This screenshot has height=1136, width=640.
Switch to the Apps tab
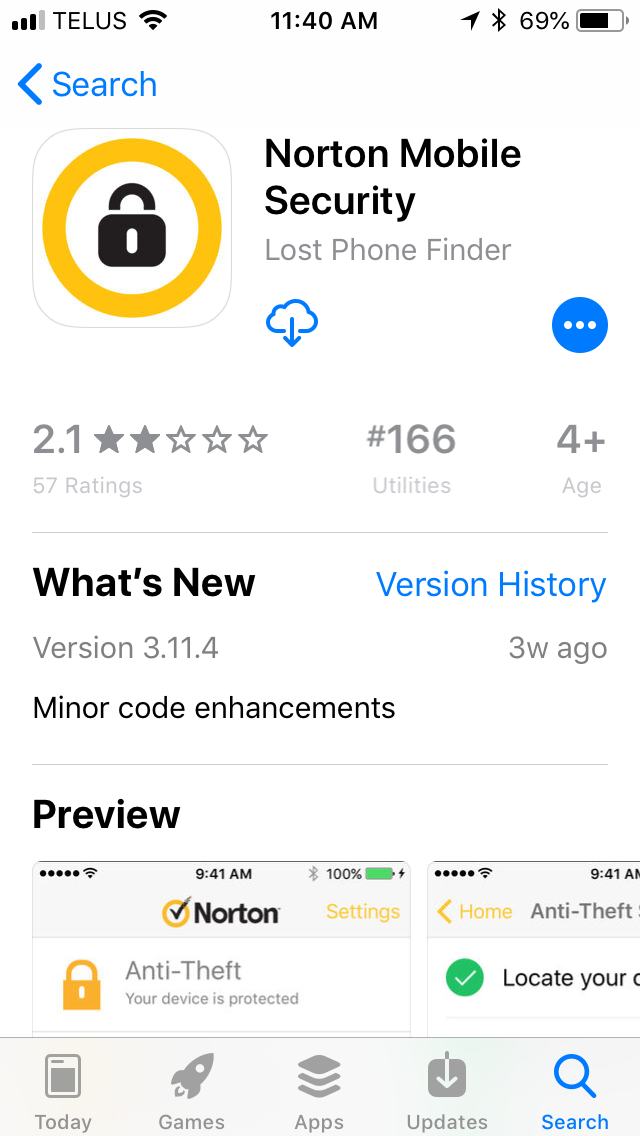[319, 1092]
